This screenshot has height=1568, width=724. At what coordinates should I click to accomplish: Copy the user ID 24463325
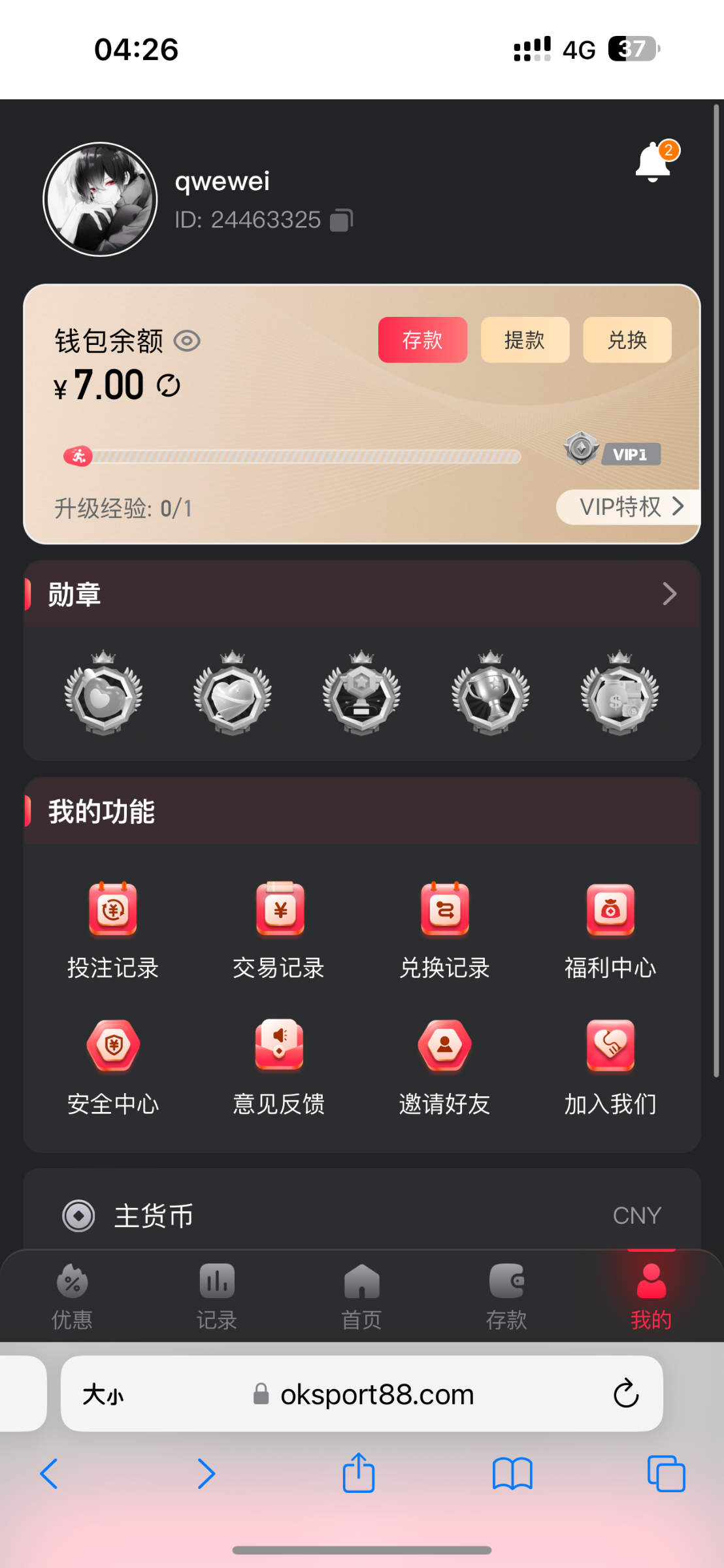(x=341, y=220)
